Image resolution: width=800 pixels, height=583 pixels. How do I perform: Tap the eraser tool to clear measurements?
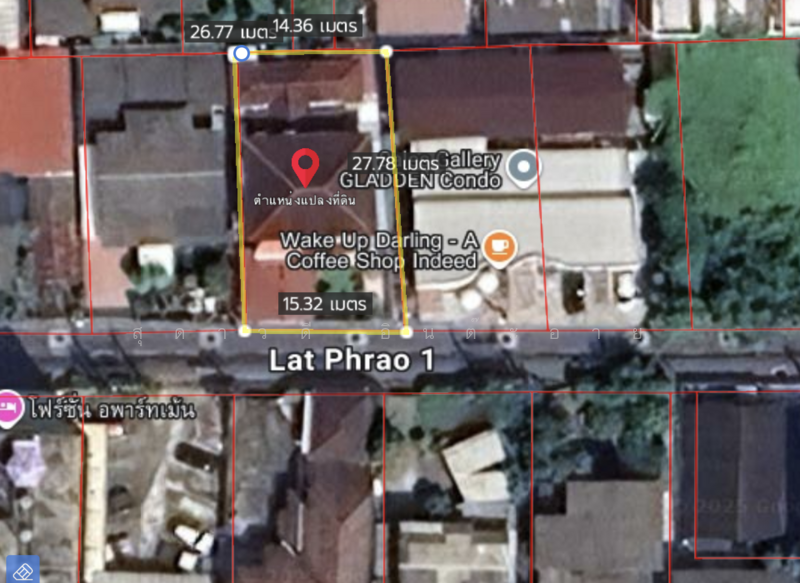pyautogui.click(x=22, y=569)
